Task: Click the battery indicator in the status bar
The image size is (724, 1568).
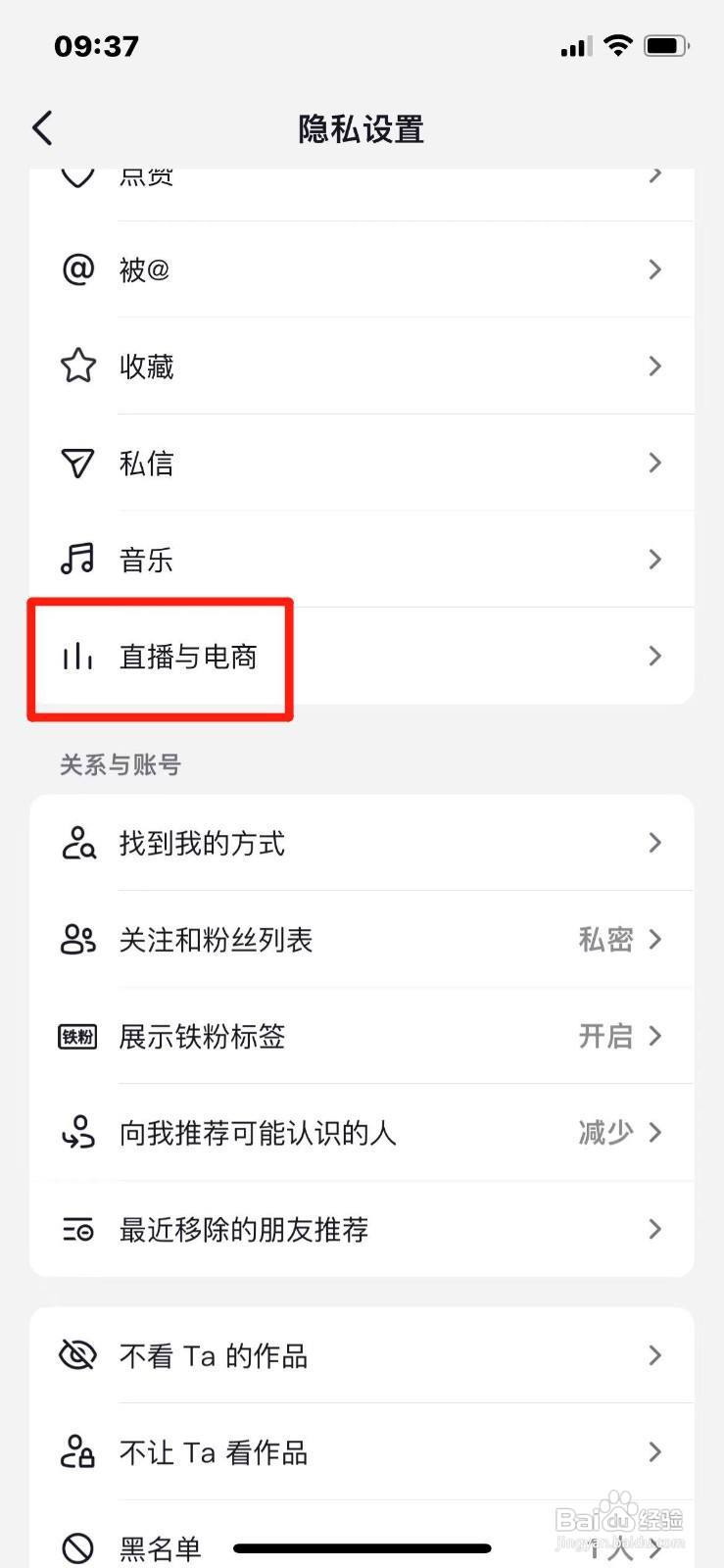Action: tap(667, 44)
